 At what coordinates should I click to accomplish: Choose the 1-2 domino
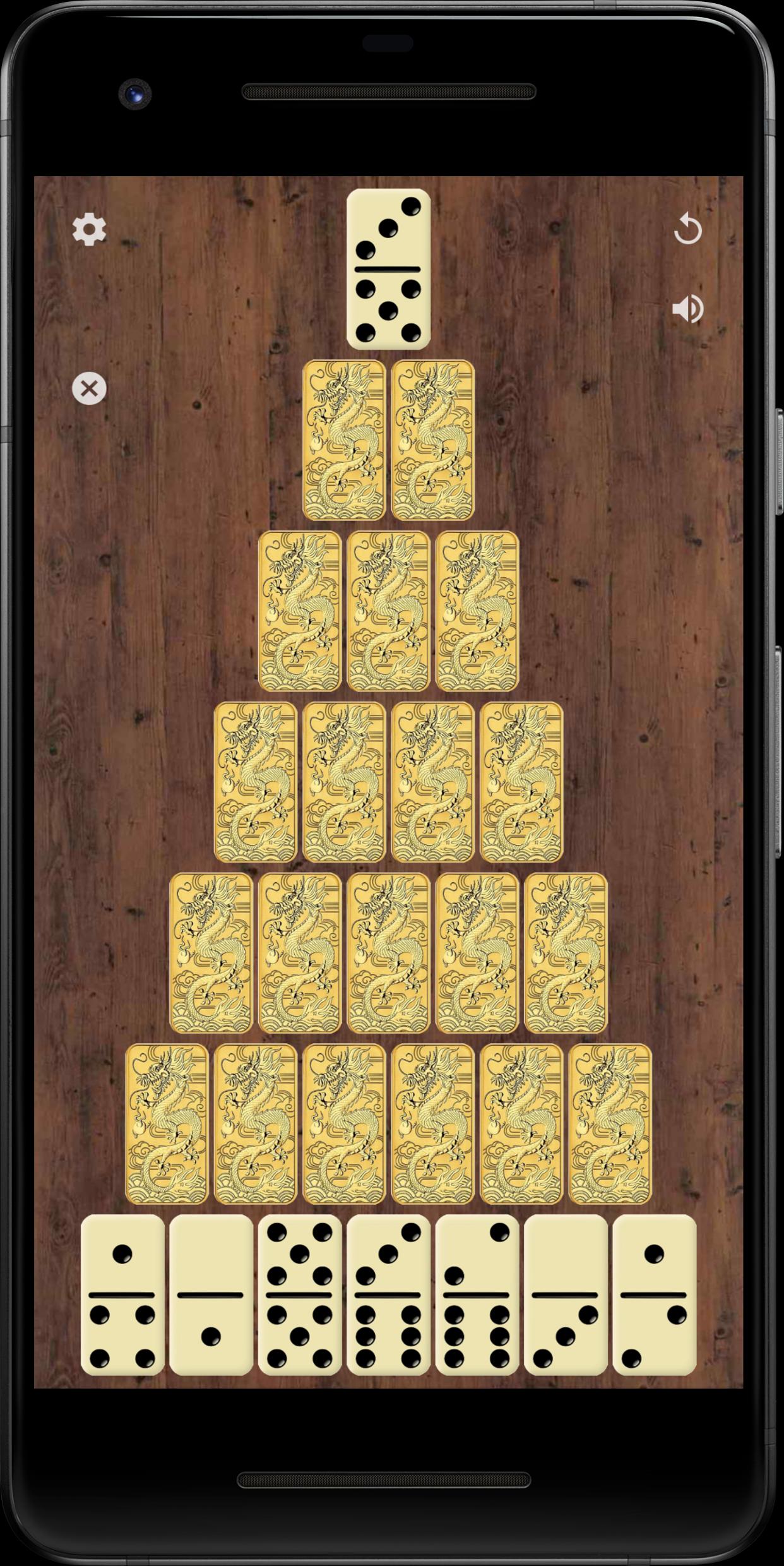point(654,1294)
